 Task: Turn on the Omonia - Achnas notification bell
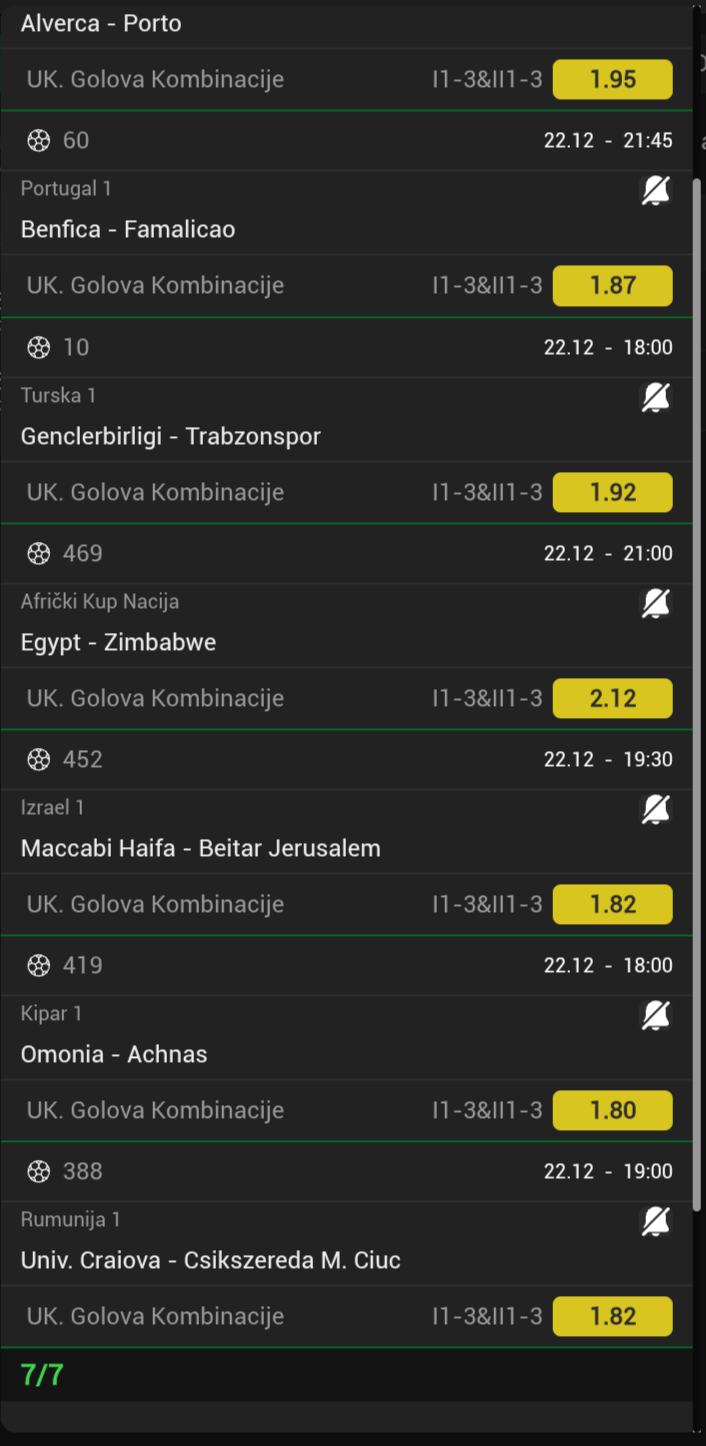click(x=656, y=1015)
